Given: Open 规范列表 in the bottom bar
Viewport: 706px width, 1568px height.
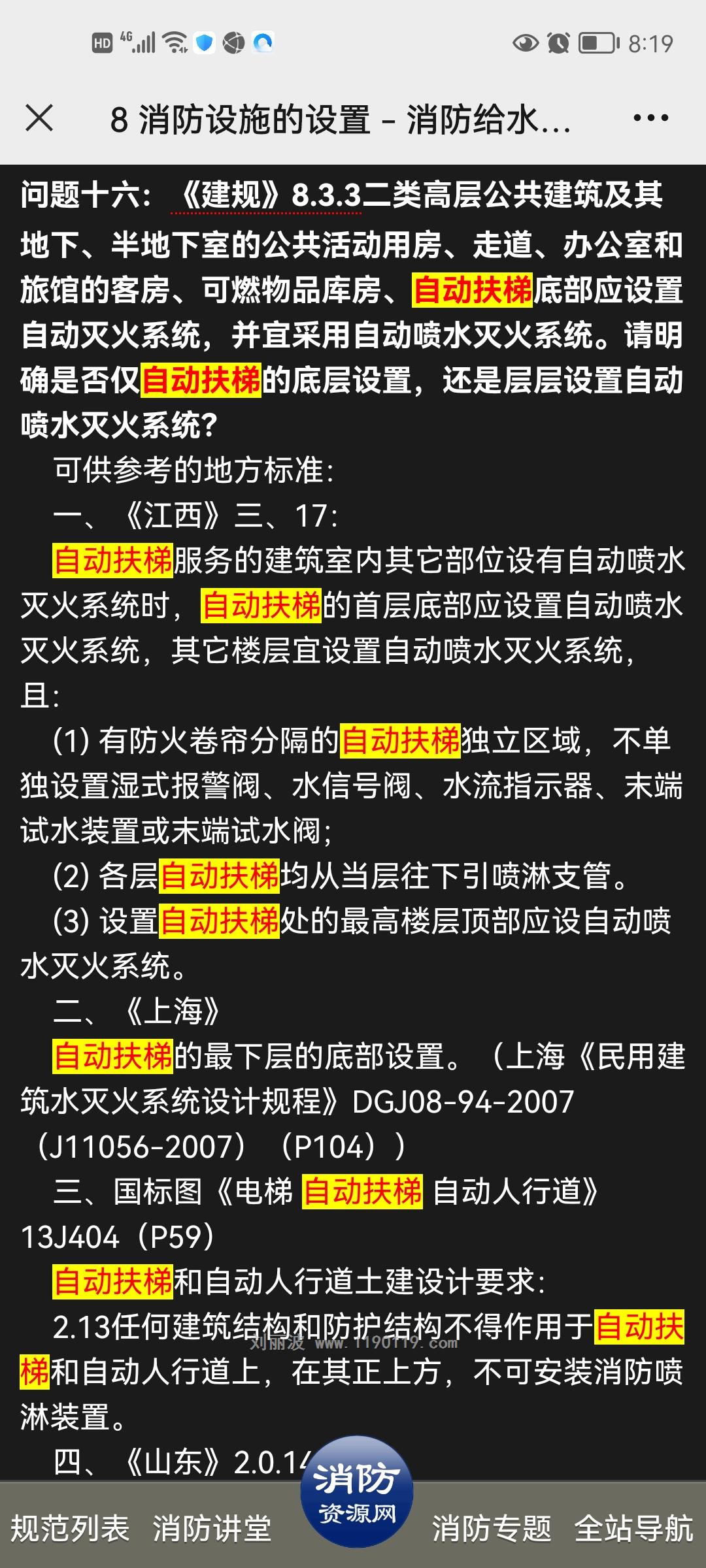Looking at the screenshot, I should click(71, 1529).
